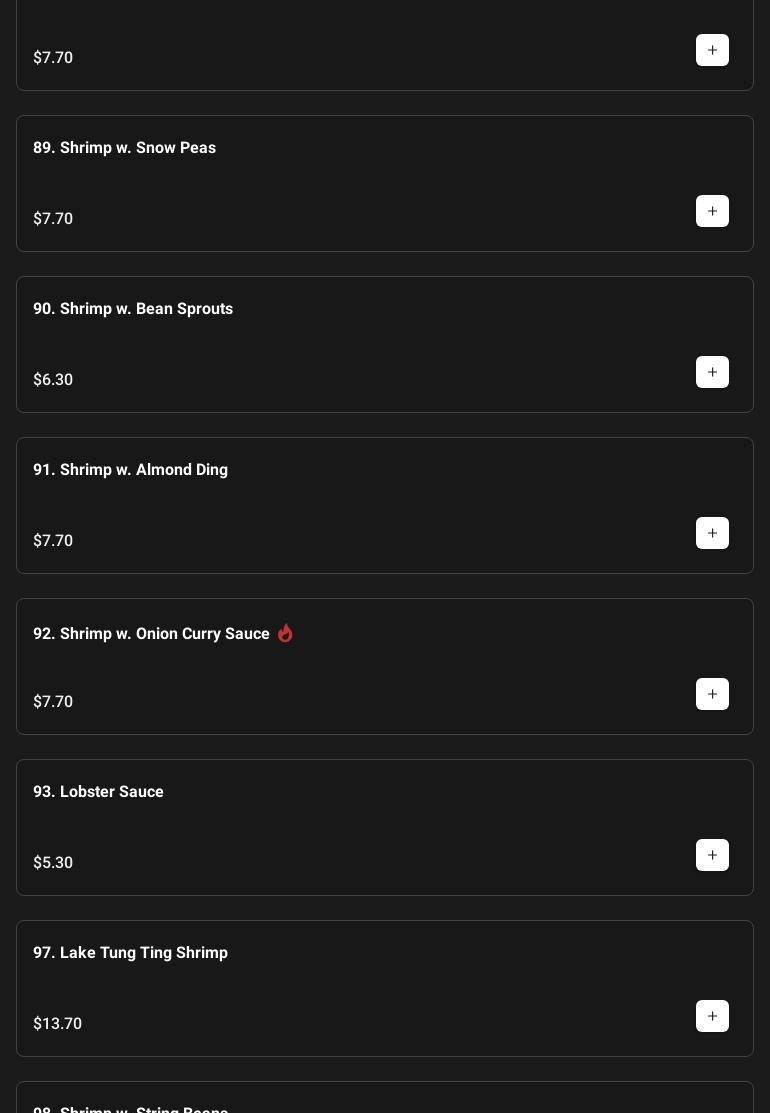
Task: Add Shrimp w. Snow Peas to cart
Action: coord(712,211)
